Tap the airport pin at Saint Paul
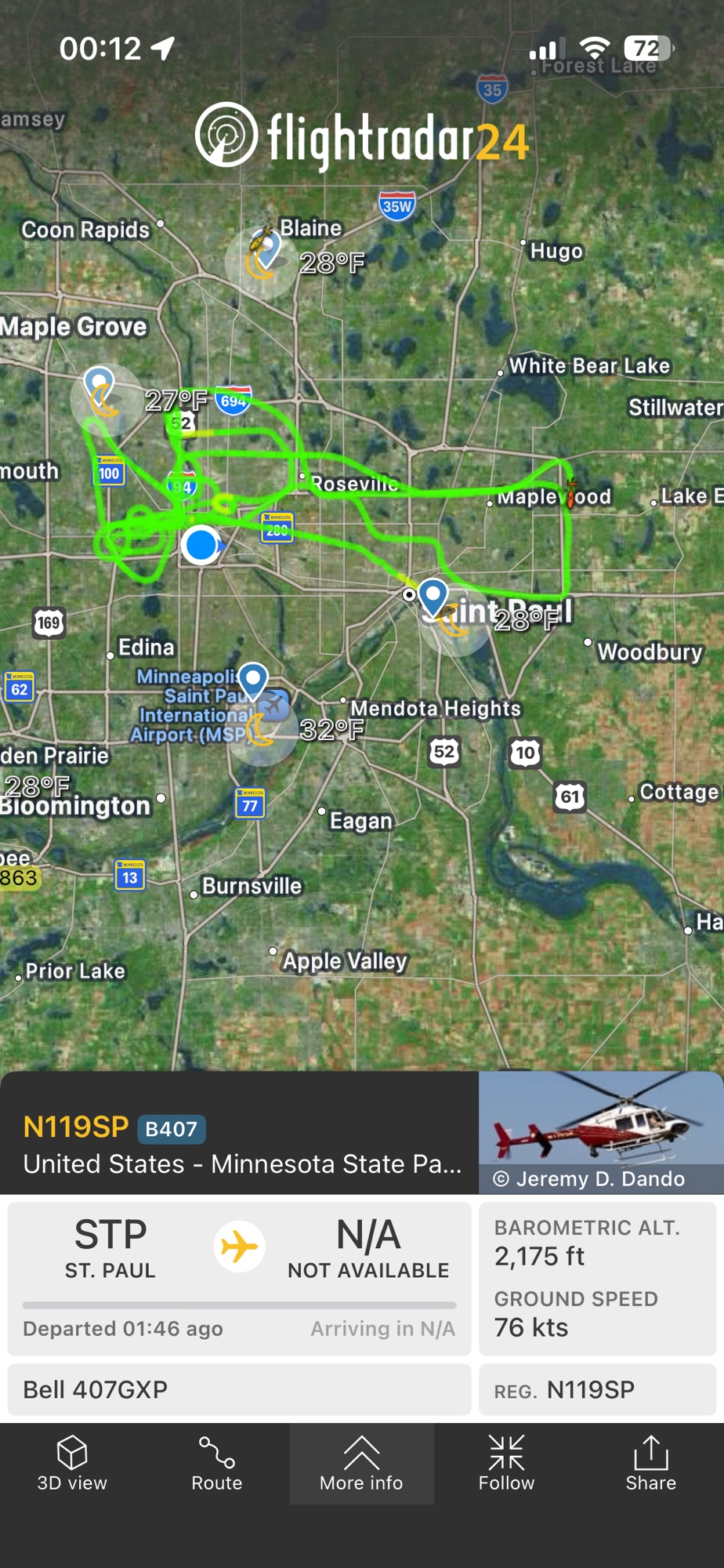Viewport: 724px width, 1568px height. coord(433,596)
